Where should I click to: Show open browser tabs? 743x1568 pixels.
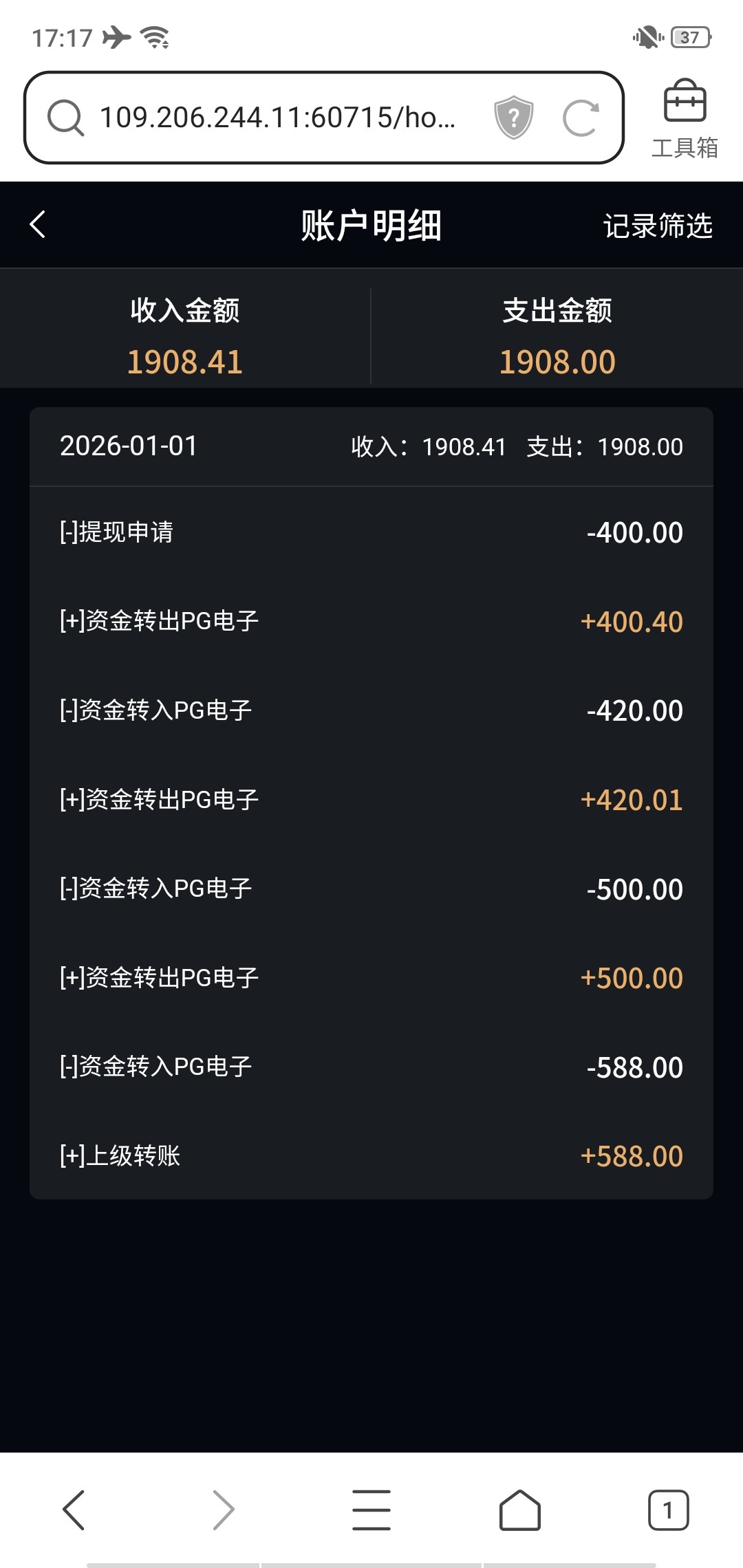(667, 1510)
